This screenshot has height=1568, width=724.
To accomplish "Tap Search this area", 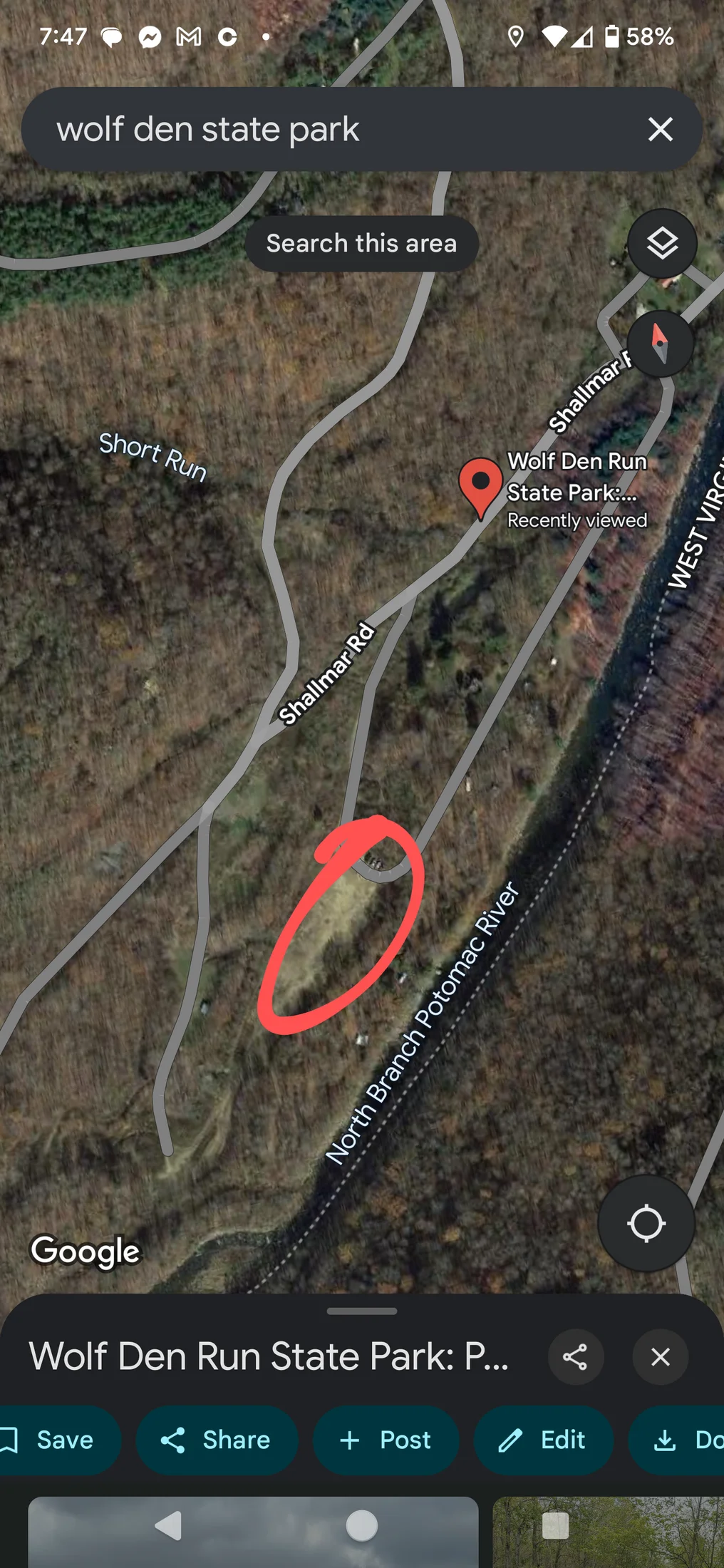I will tap(361, 244).
